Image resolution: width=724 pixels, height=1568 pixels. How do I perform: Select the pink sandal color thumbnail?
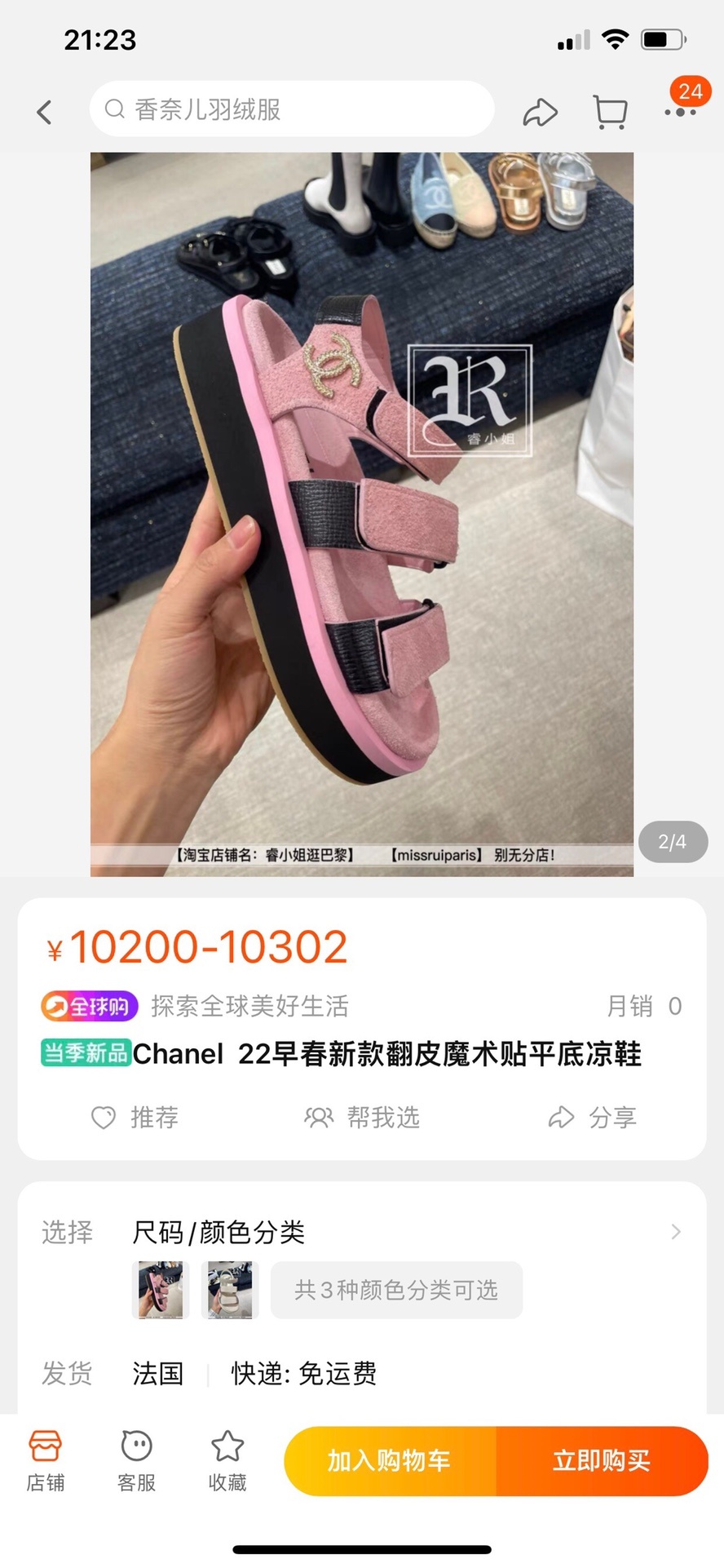pos(161,1290)
